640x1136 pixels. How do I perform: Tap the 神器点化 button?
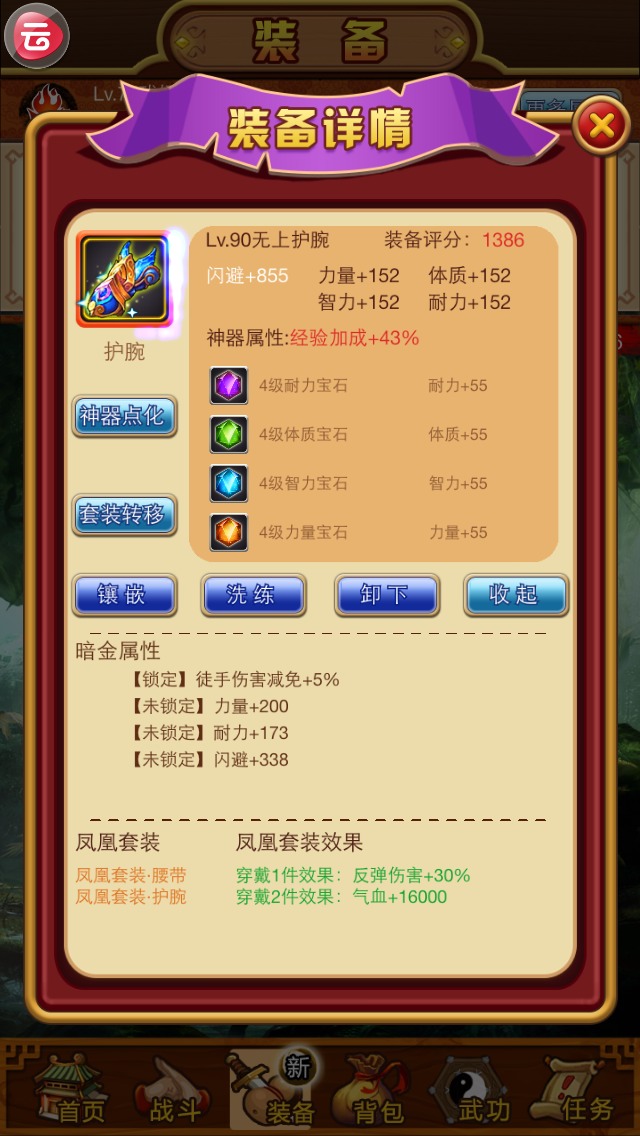tap(124, 416)
